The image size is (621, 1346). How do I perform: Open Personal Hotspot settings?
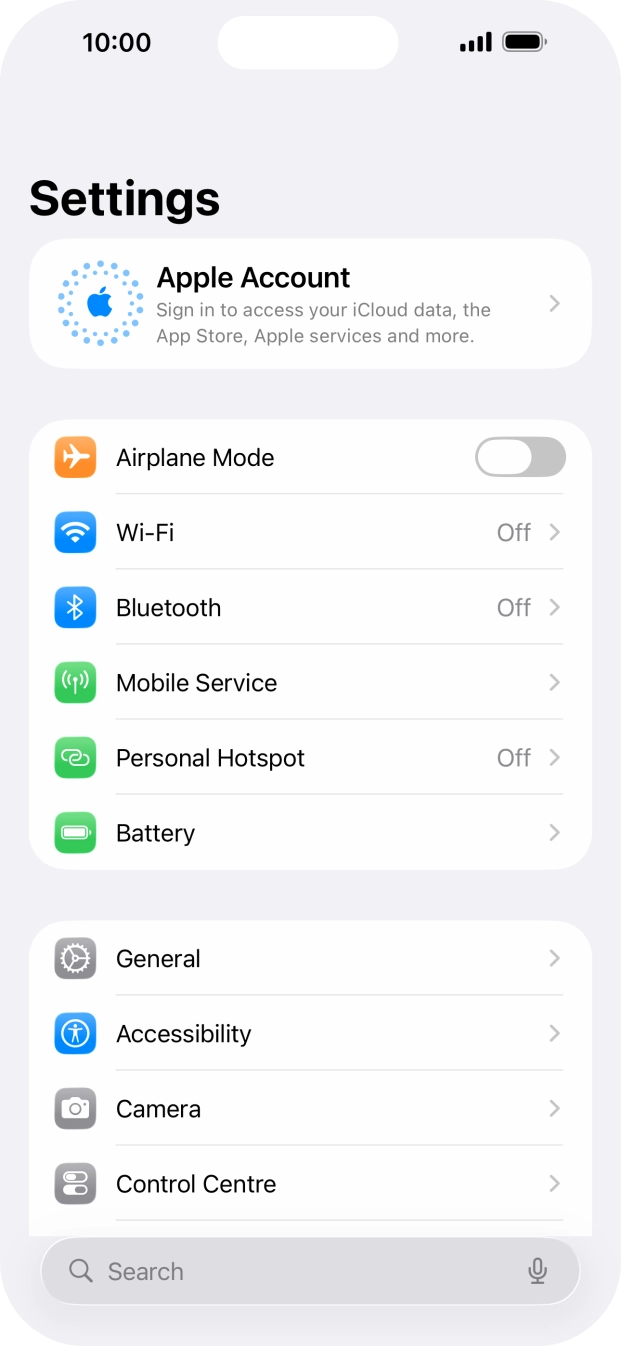coord(310,757)
